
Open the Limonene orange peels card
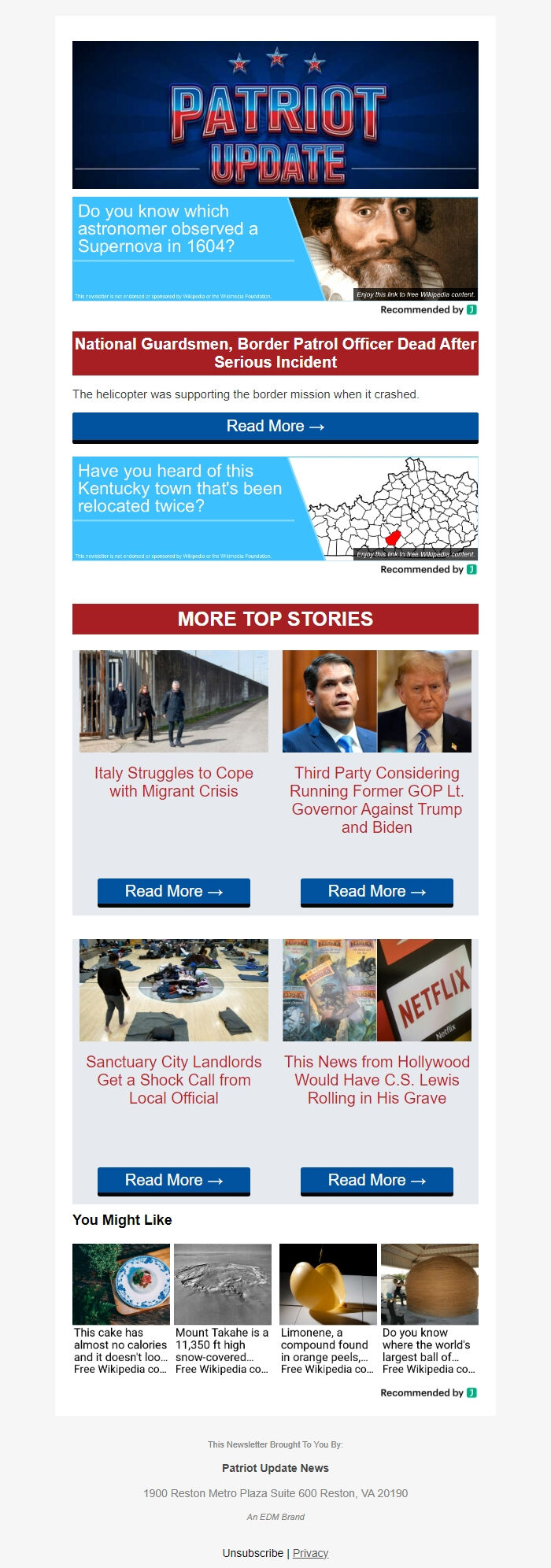[327, 1310]
